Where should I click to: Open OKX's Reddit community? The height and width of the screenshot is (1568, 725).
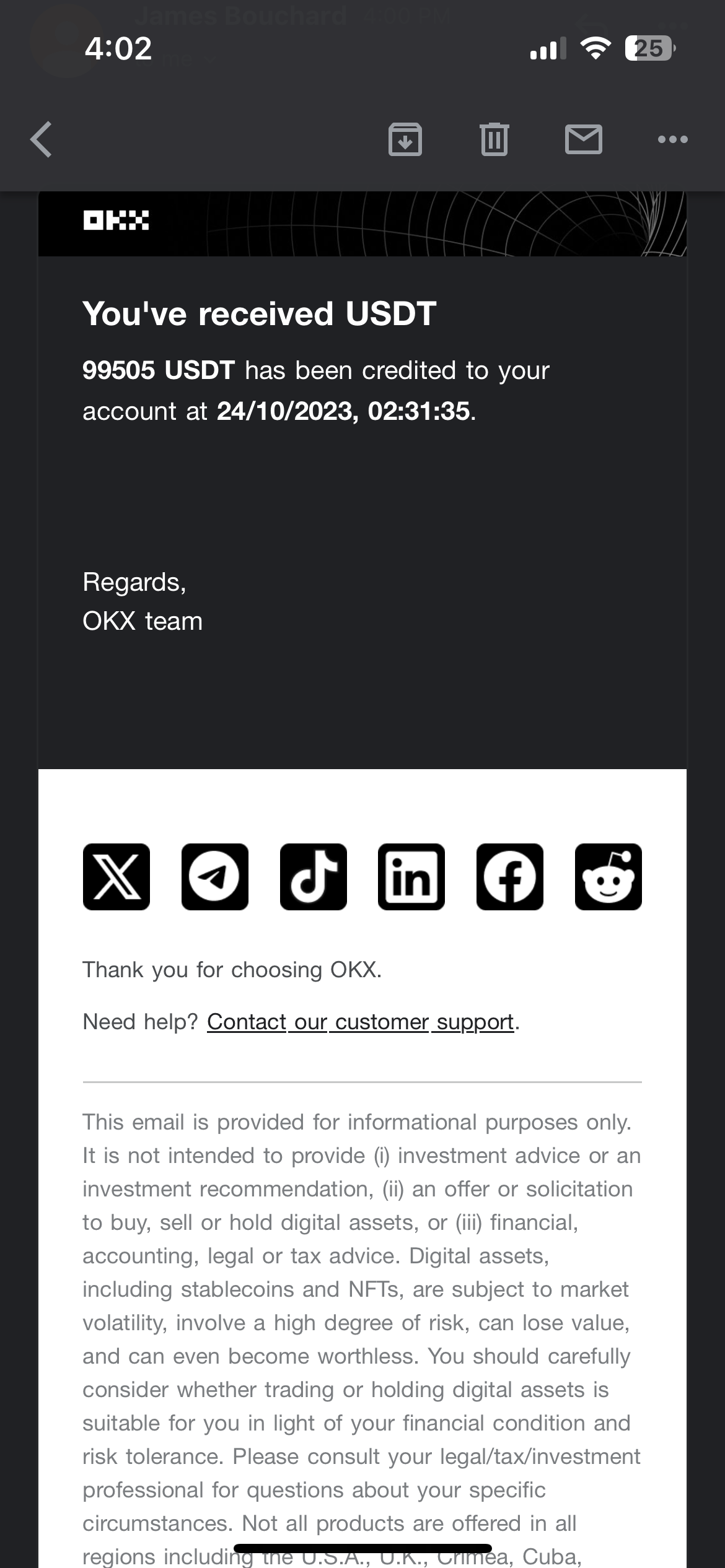coord(609,877)
